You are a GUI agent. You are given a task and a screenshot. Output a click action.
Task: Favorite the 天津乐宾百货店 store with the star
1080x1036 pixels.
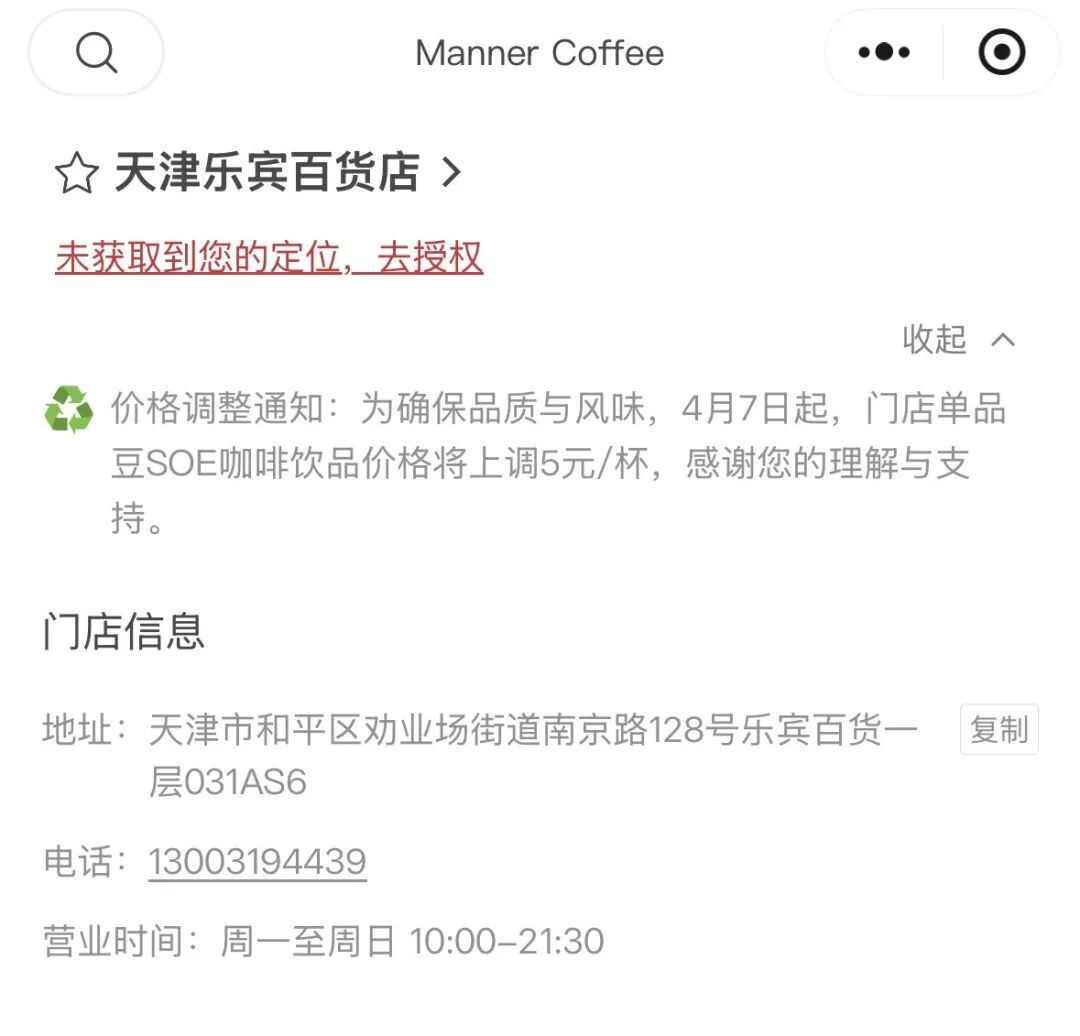click(x=77, y=175)
